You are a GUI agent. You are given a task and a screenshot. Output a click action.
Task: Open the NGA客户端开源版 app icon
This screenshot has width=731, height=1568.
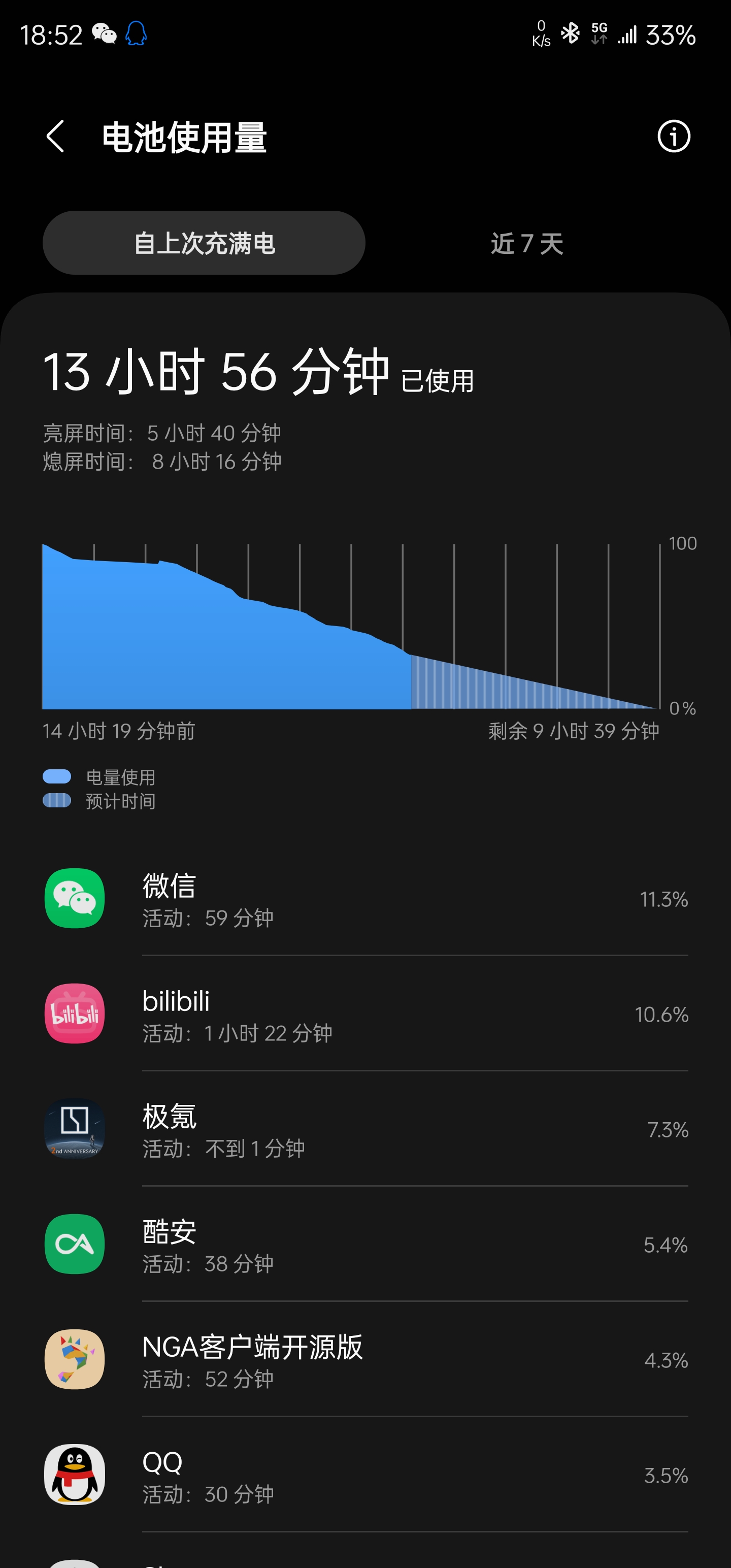click(74, 1359)
